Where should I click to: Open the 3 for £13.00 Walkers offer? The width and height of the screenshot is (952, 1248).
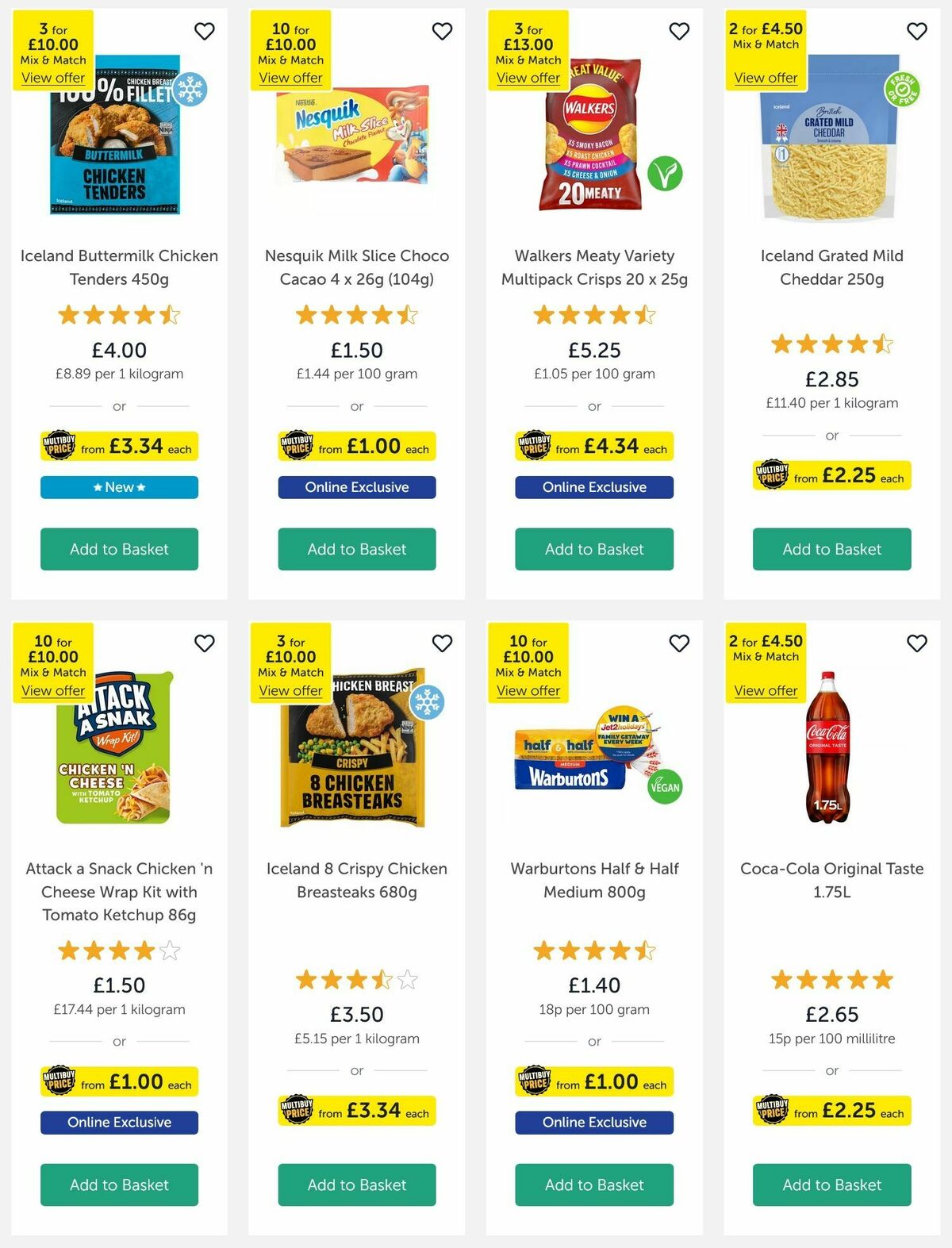coord(528,78)
